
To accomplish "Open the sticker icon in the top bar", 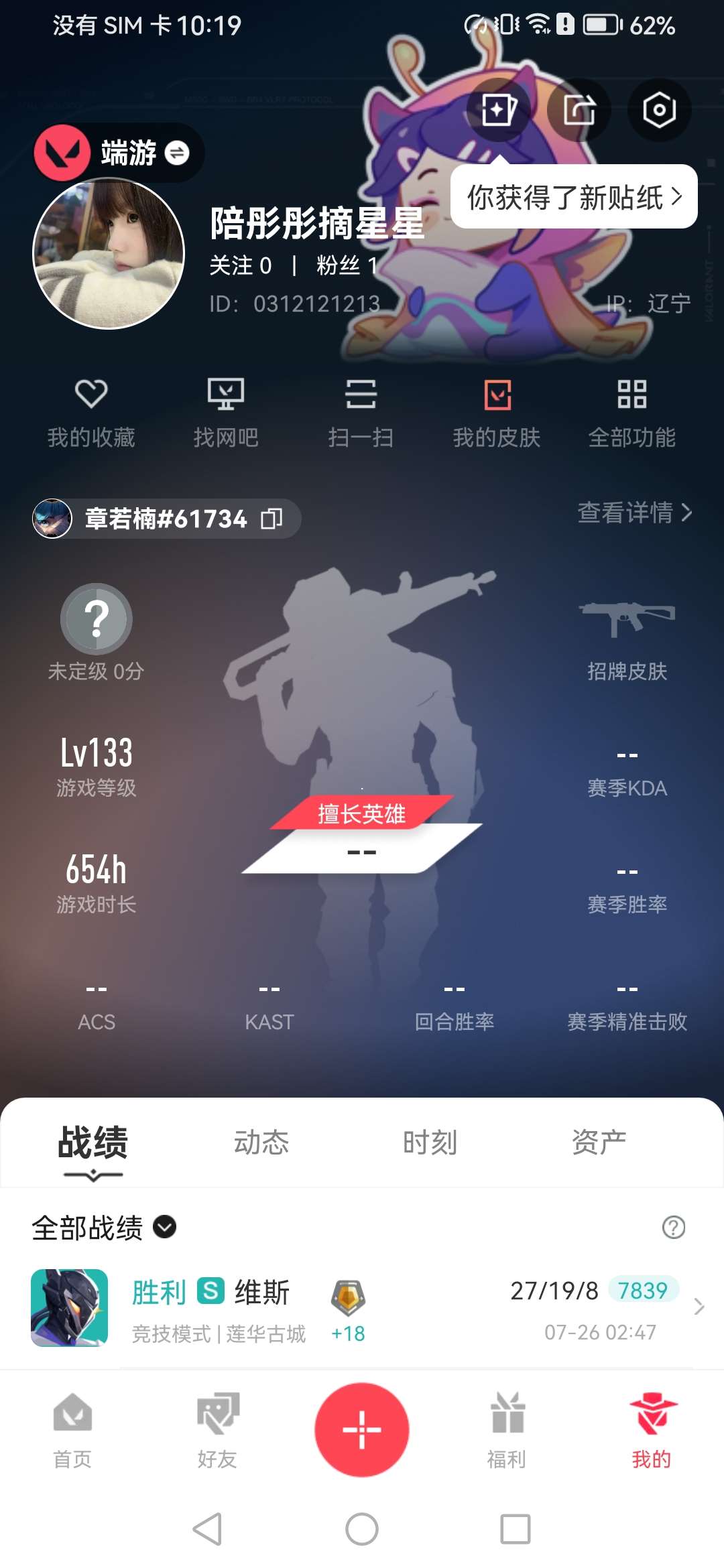I will coord(498,110).
